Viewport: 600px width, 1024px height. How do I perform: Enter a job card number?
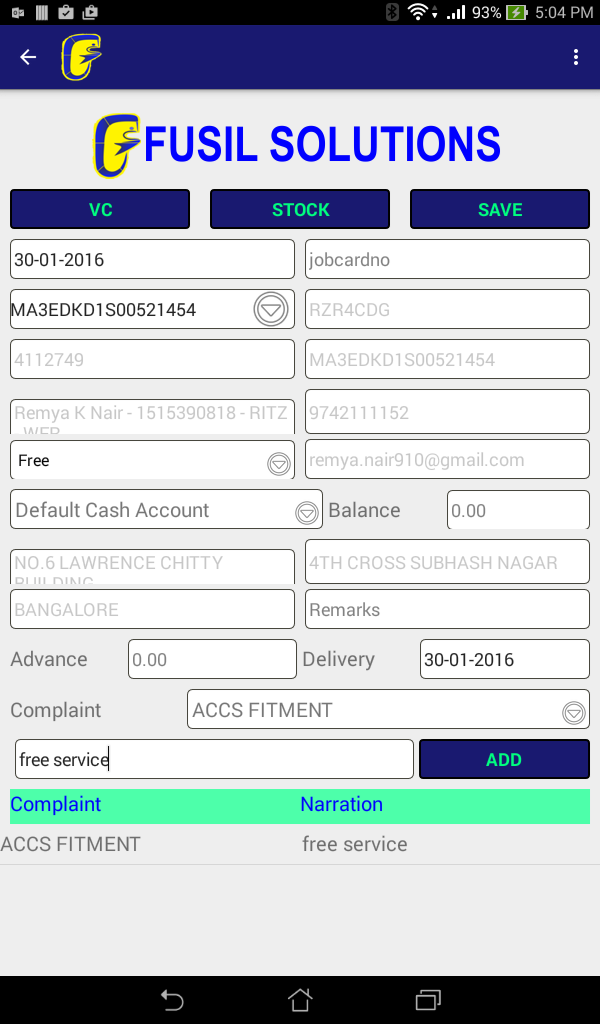pyautogui.click(x=447, y=259)
